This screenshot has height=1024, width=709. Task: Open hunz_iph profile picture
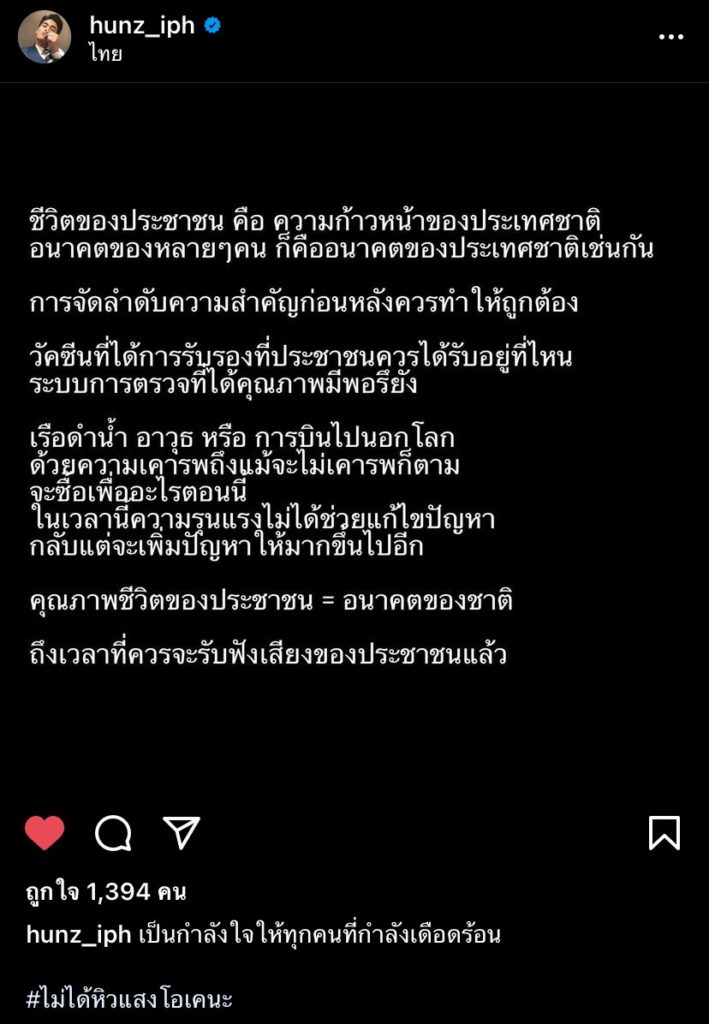44,39
